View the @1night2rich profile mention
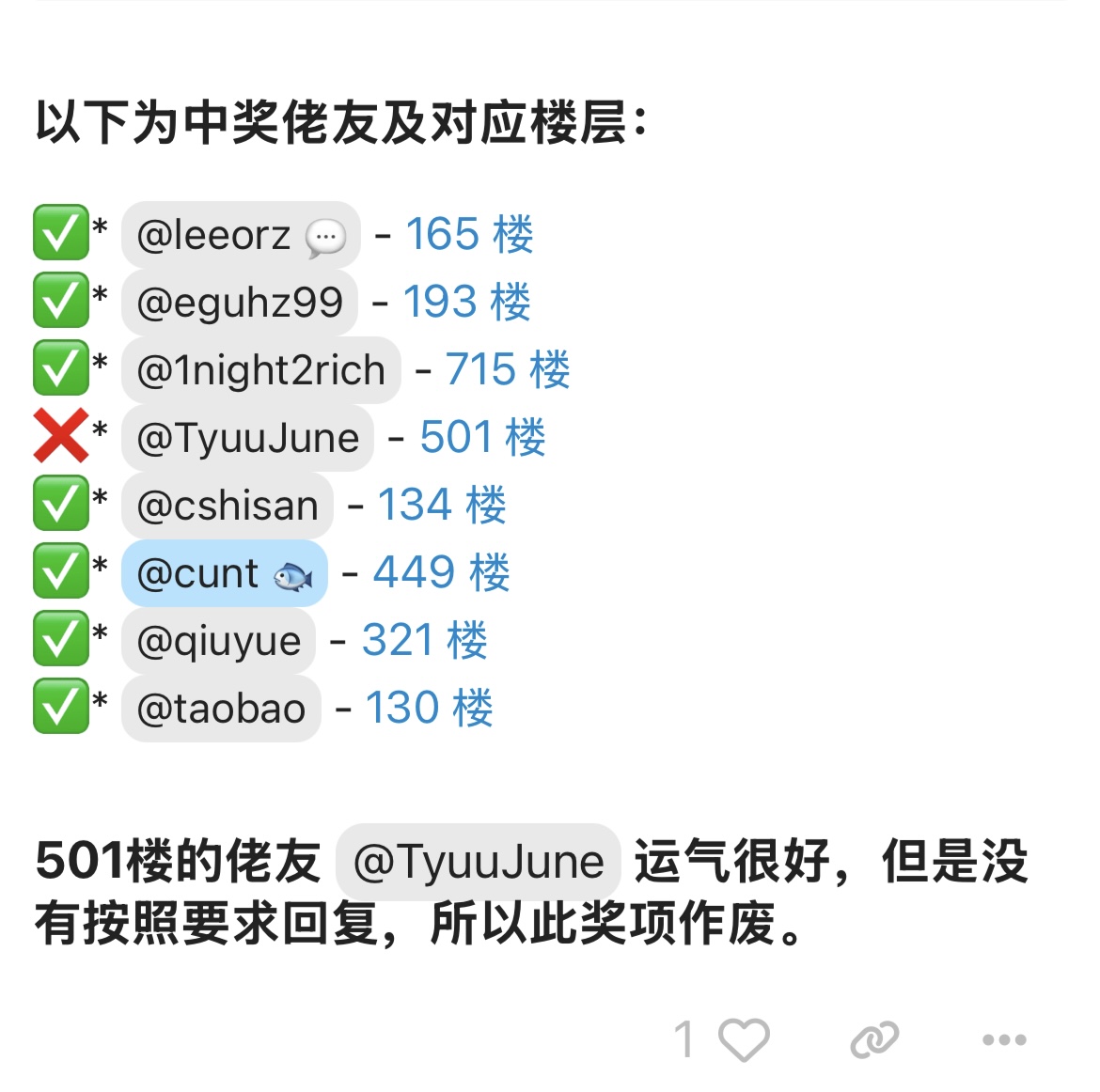The width and height of the screenshot is (1100, 1092). pos(261,370)
